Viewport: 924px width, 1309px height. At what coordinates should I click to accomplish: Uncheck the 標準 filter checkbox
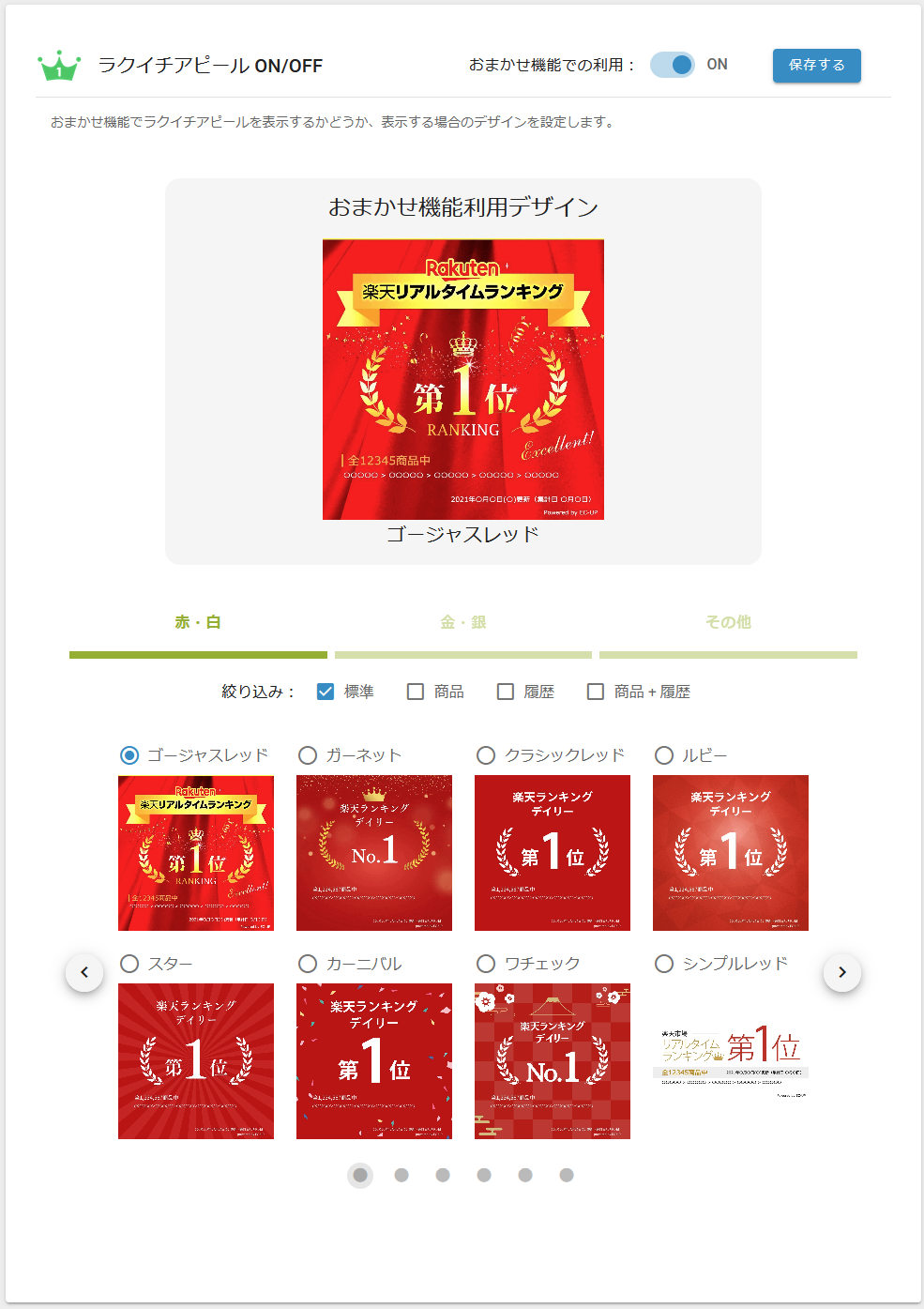click(326, 692)
